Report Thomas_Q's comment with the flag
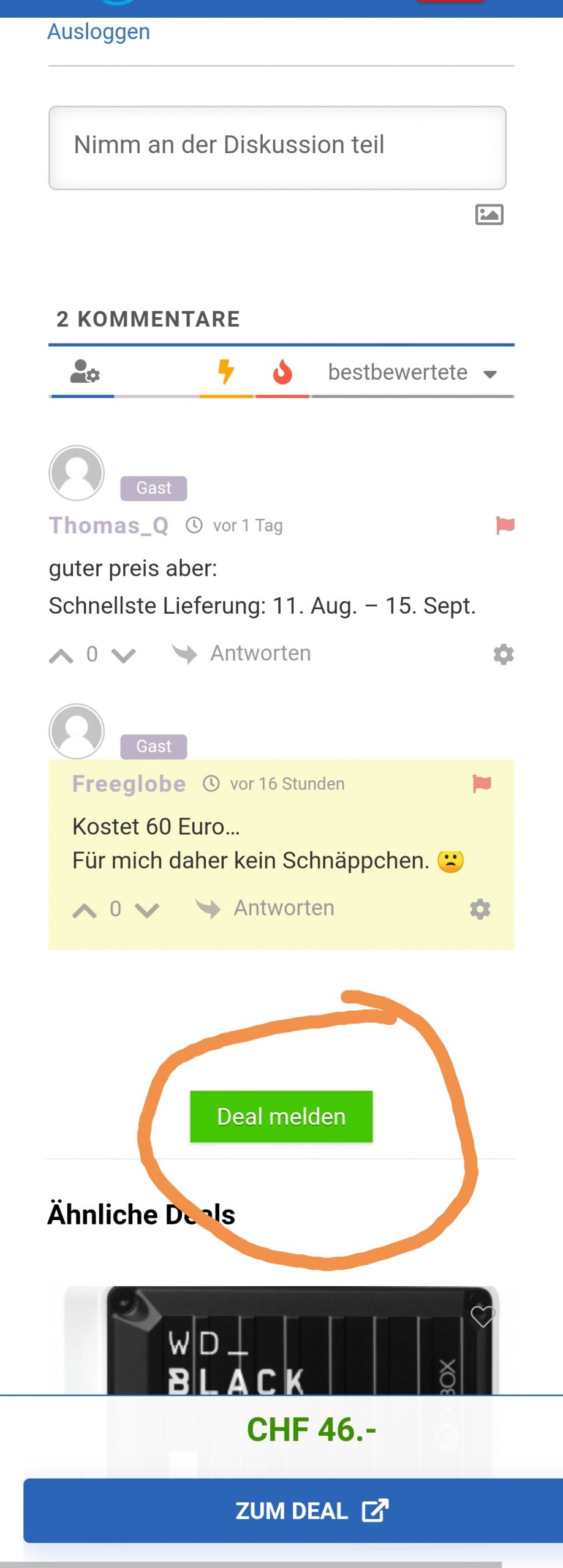This screenshot has width=563, height=1568. pos(505,525)
